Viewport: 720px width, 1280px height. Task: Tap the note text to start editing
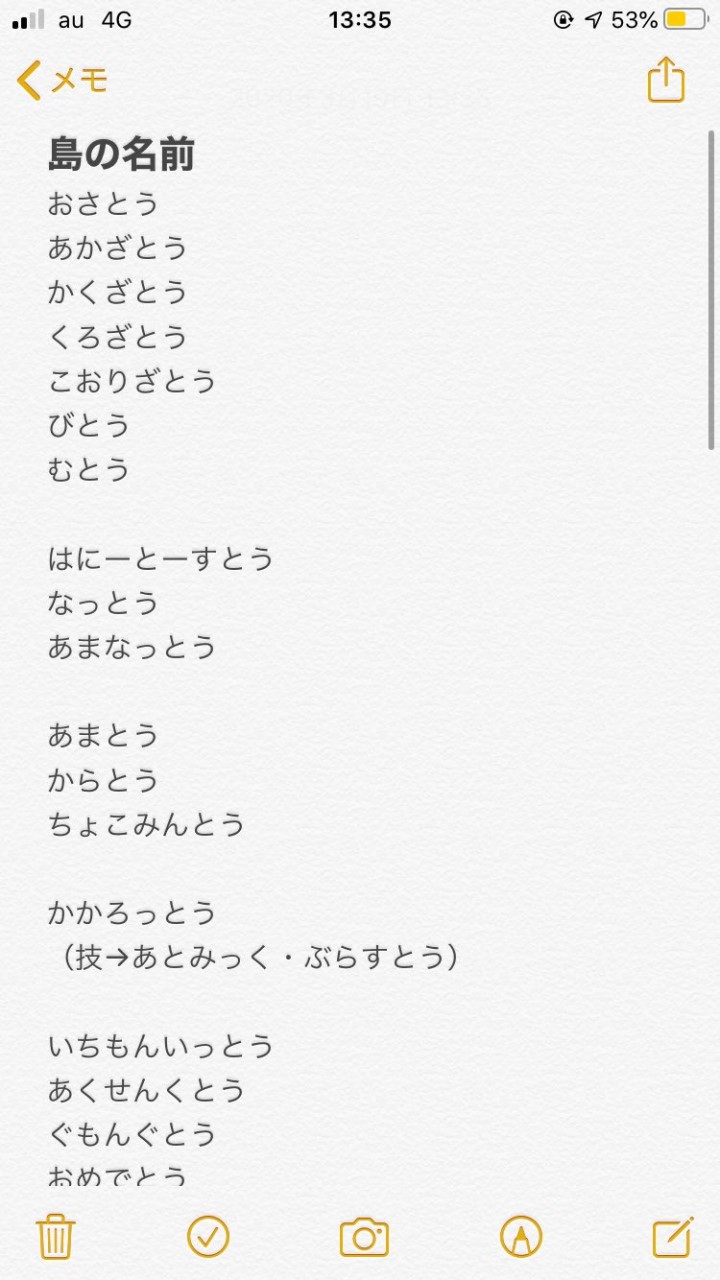pyautogui.click(x=360, y=660)
